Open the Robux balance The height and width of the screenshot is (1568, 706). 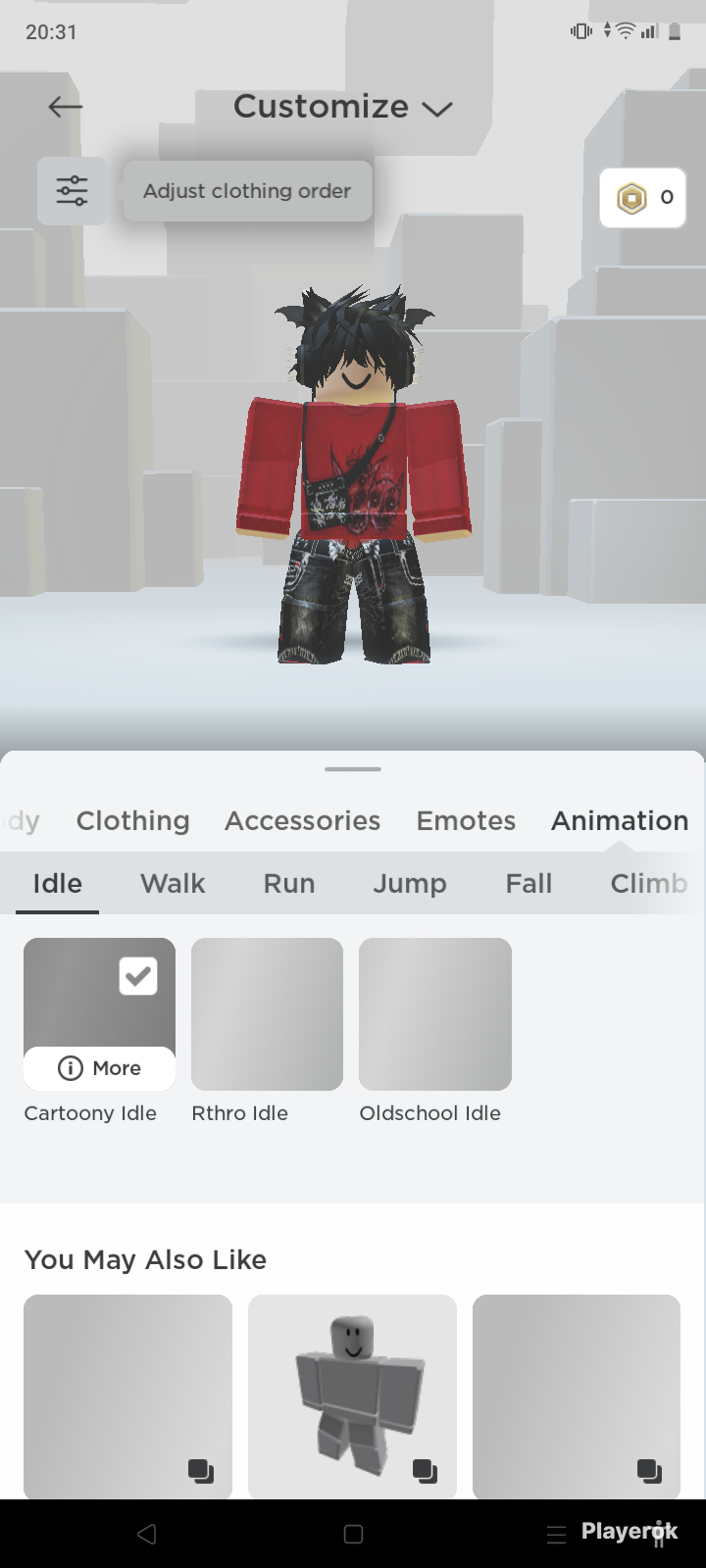coord(643,198)
